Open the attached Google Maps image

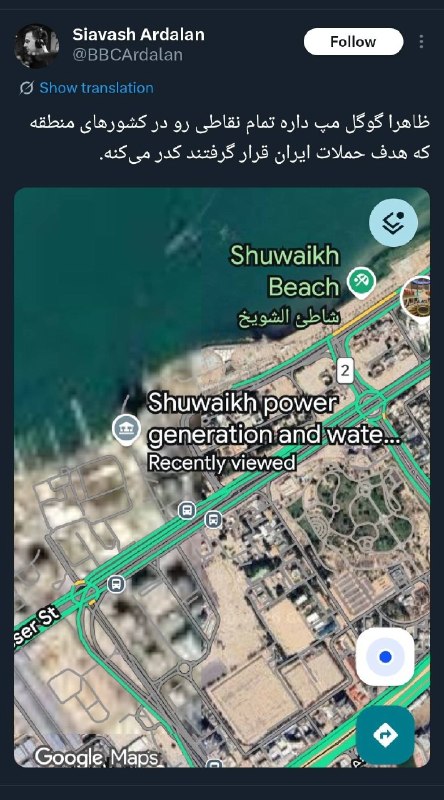222,478
